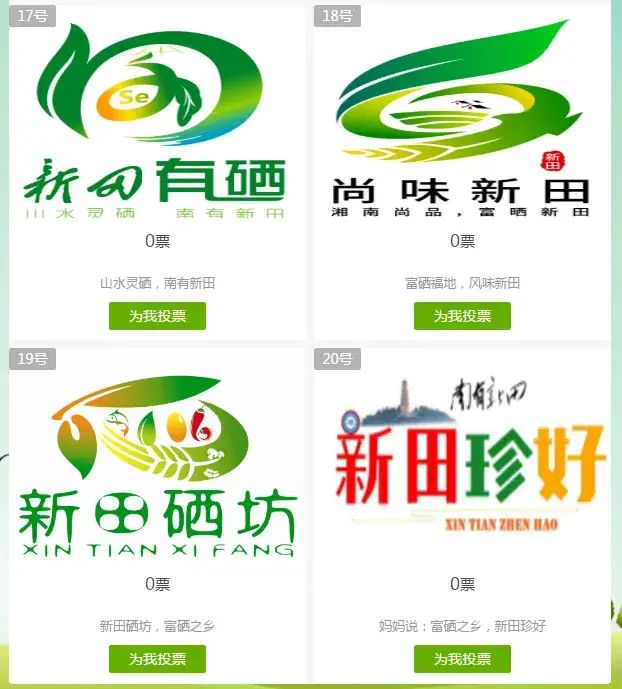Vote for entry 18号 尚味新田
Viewport: 622px width, 689px height.
pos(462,316)
